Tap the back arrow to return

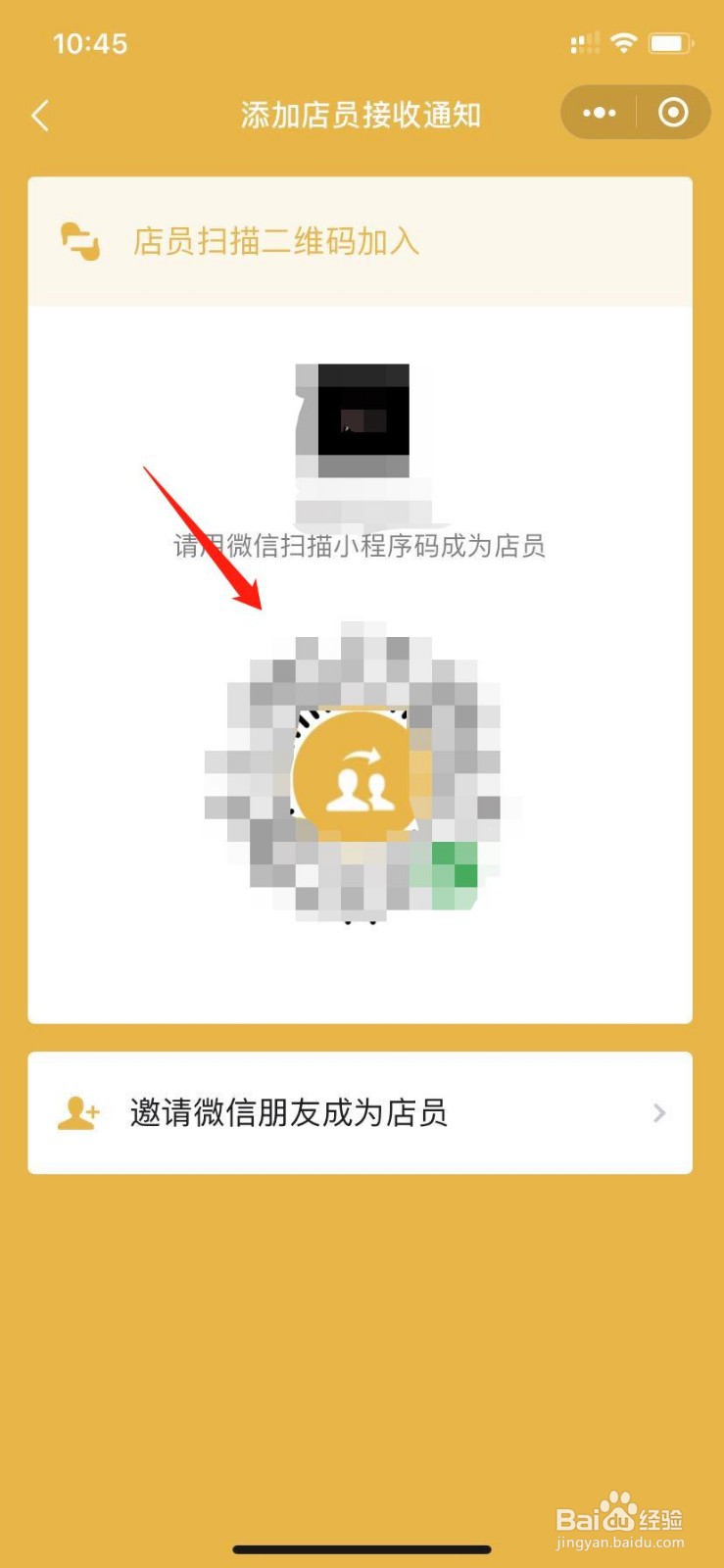(40, 115)
